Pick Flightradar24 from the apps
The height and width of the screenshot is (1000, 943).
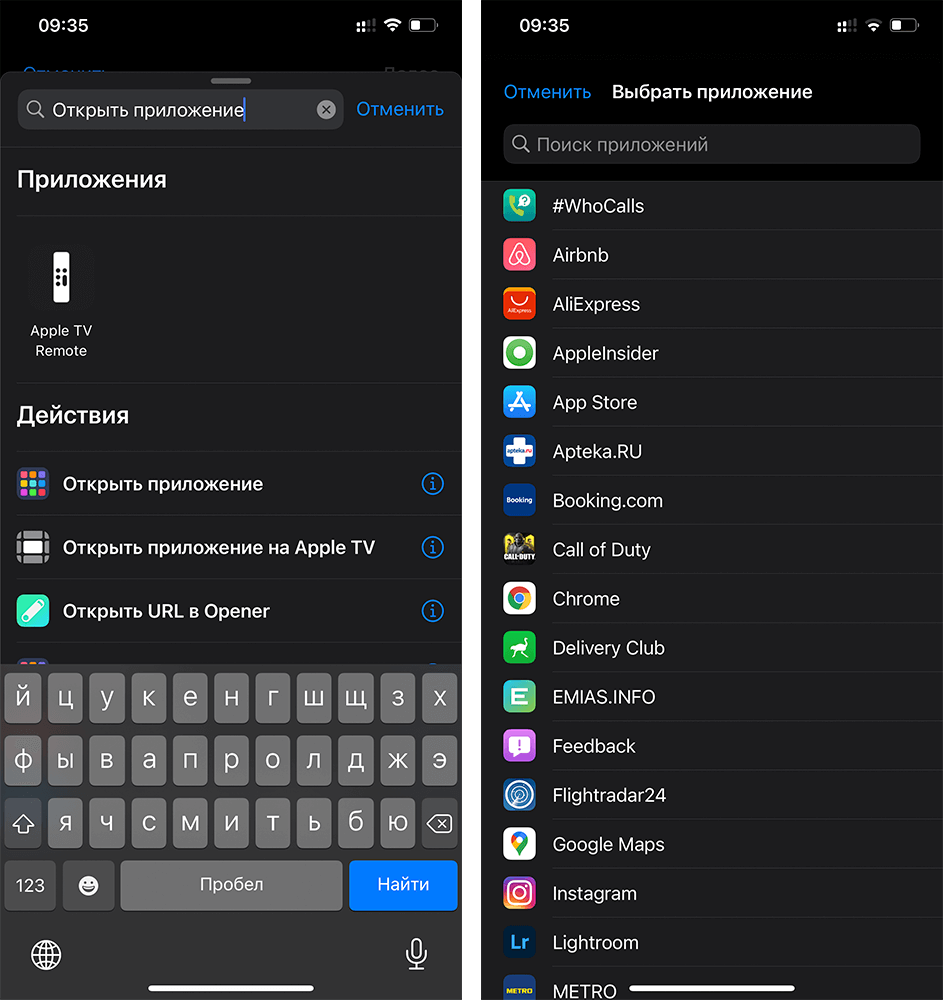[609, 796]
